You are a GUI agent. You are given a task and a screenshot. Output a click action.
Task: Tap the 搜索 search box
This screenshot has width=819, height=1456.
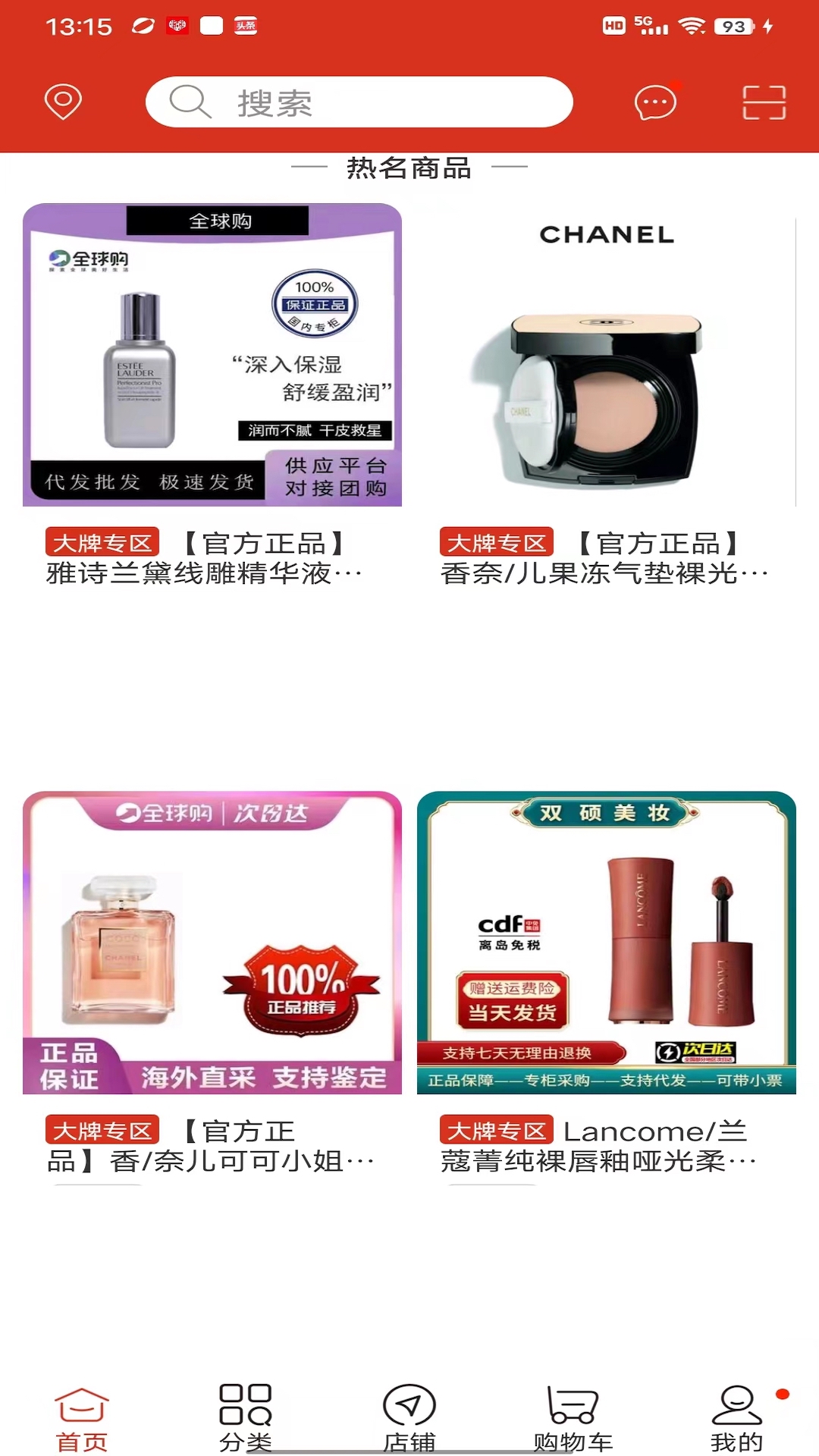[x=359, y=102]
